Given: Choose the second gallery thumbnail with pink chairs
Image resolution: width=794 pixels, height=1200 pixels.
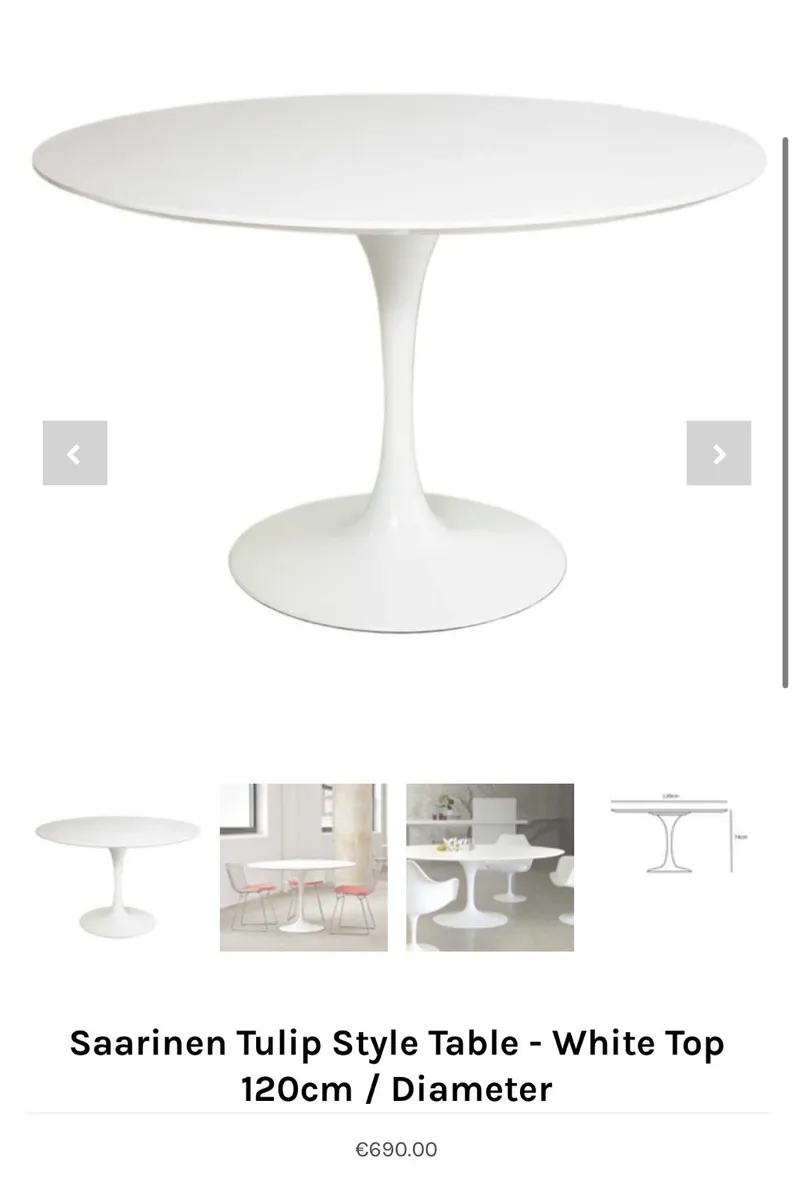Looking at the screenshot, I should coord(302,867).
